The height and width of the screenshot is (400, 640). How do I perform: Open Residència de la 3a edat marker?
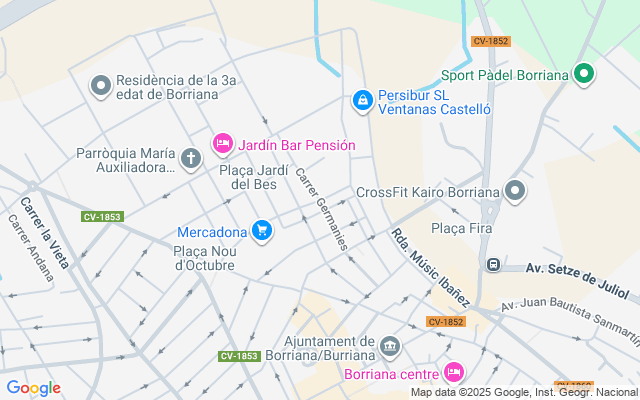[x=100, y=86]
